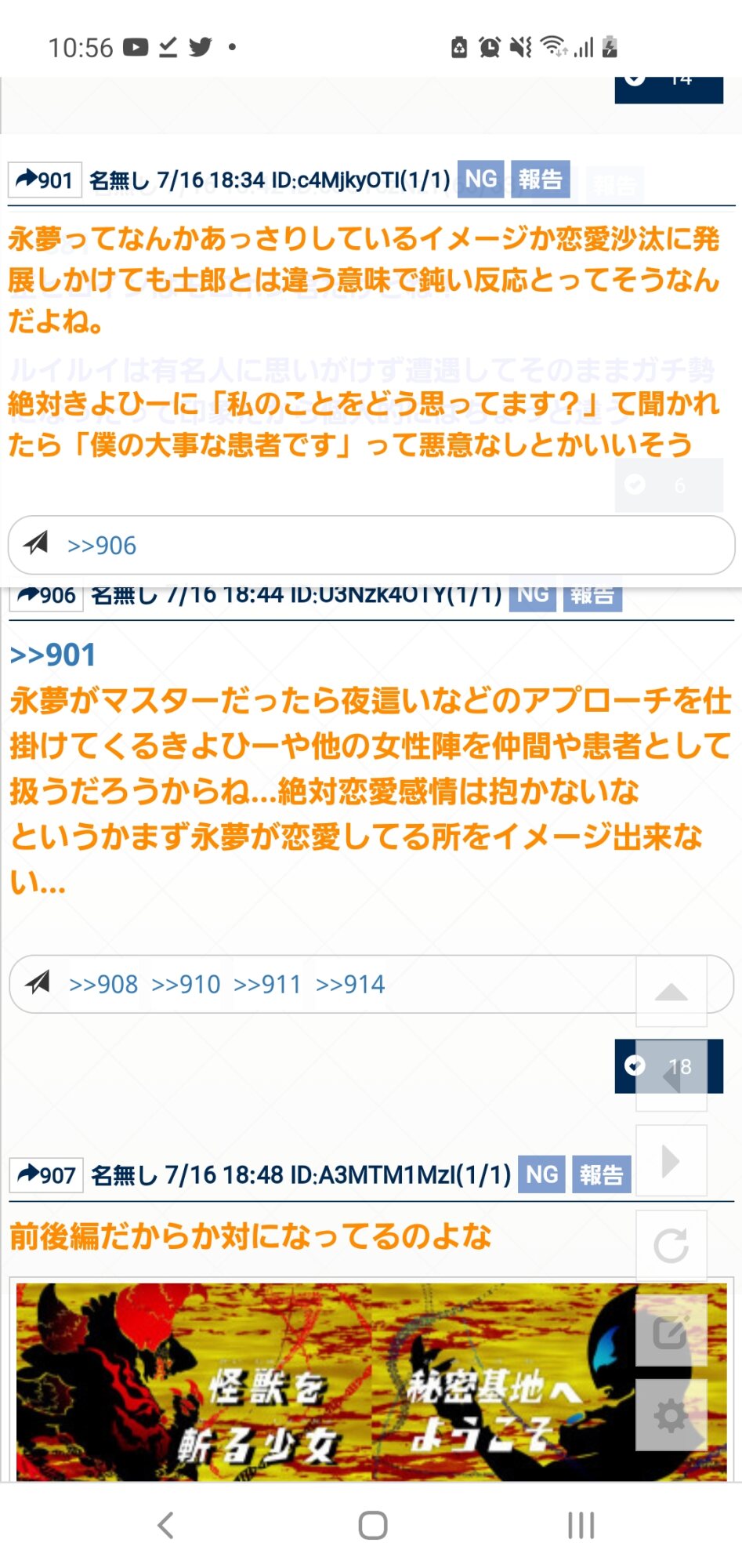Open the quoted anchor >>901
The image size is (742, 1568).
(52, 655)
